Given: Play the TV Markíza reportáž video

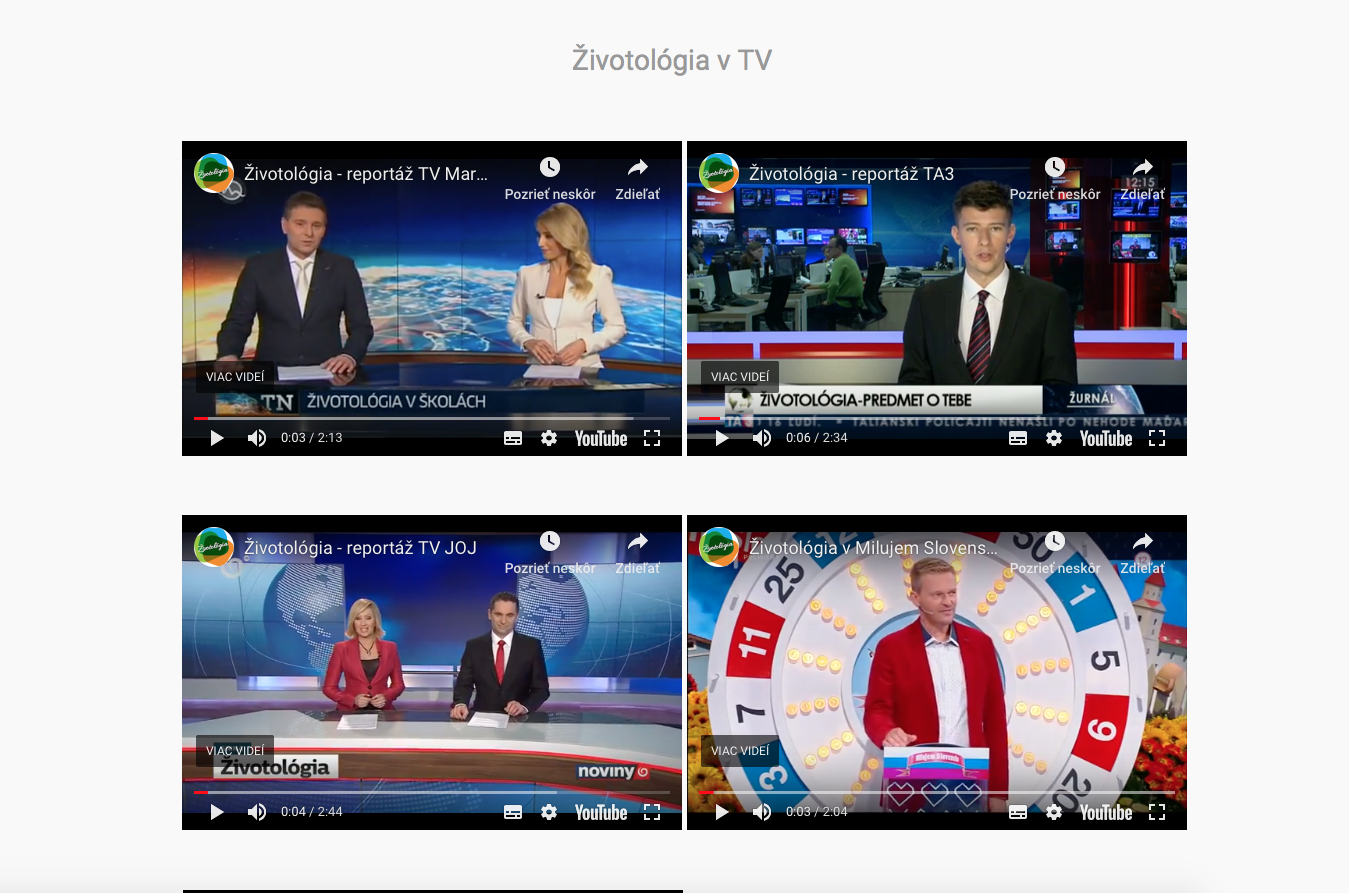Looking at the screenshot, I should [217, 438].
